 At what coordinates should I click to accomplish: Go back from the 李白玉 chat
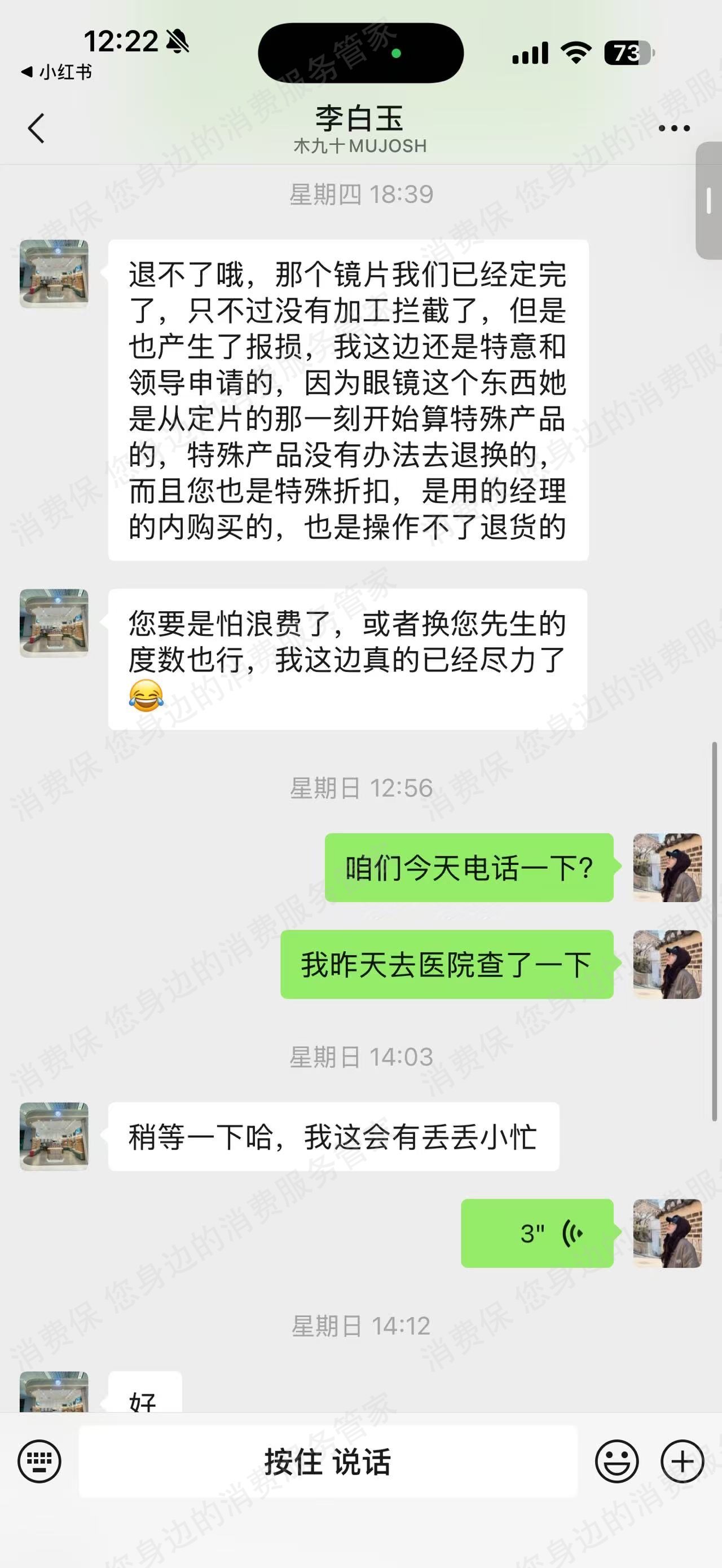(x=37, y=129)
